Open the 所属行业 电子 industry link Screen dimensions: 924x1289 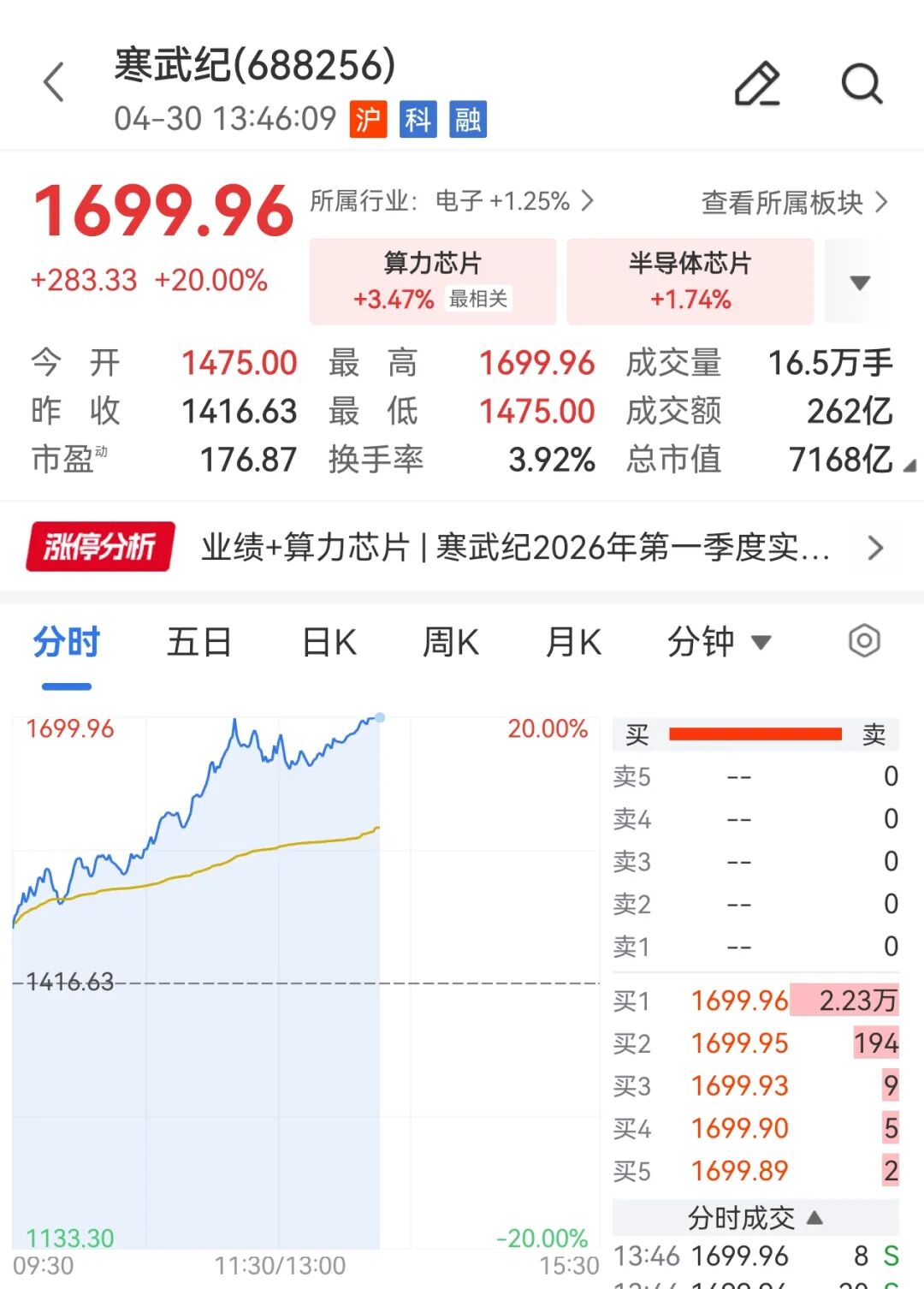pos(452,201)
